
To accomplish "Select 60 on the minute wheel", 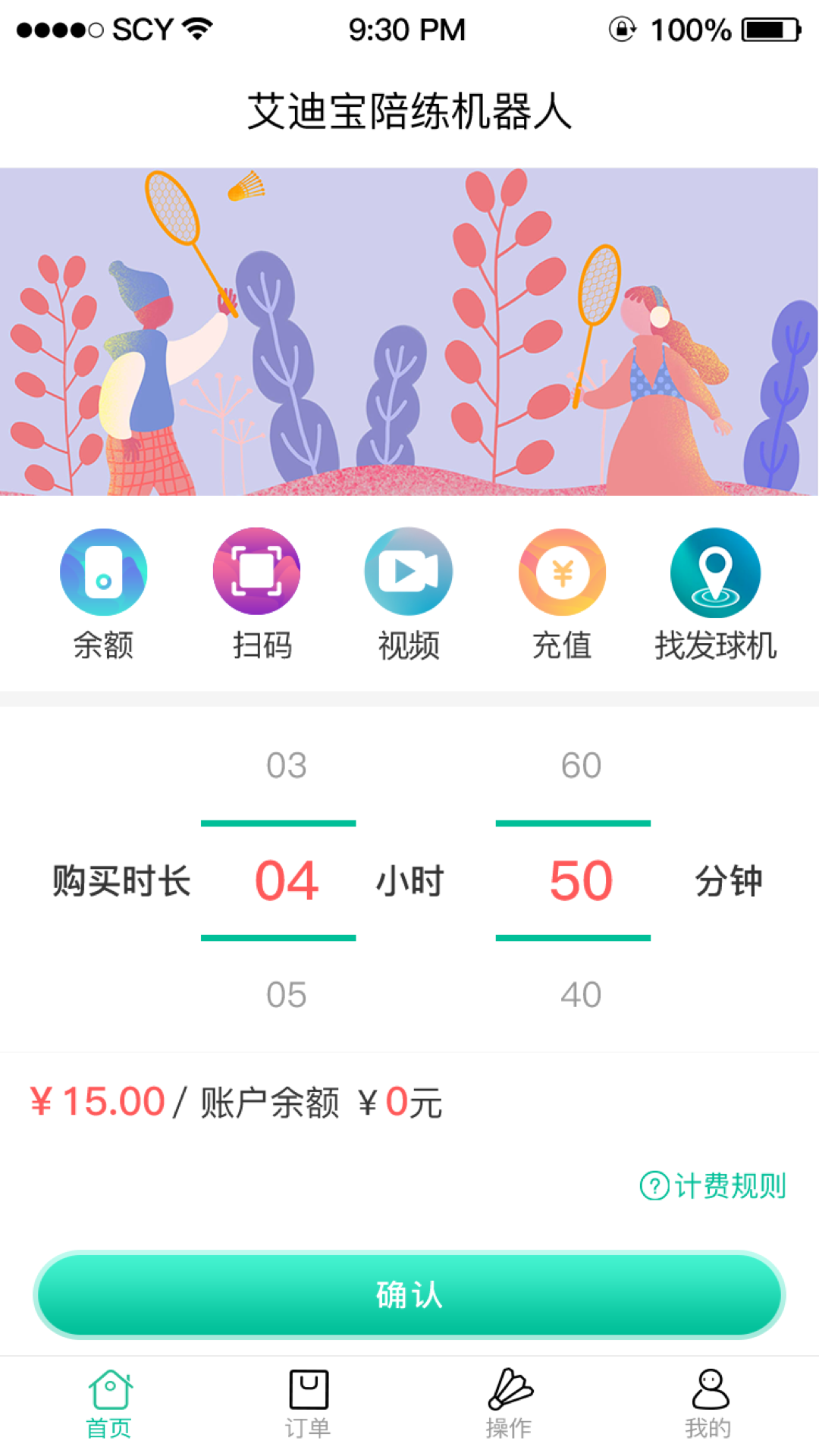I will pyautogui.click(x=580, y=764).
